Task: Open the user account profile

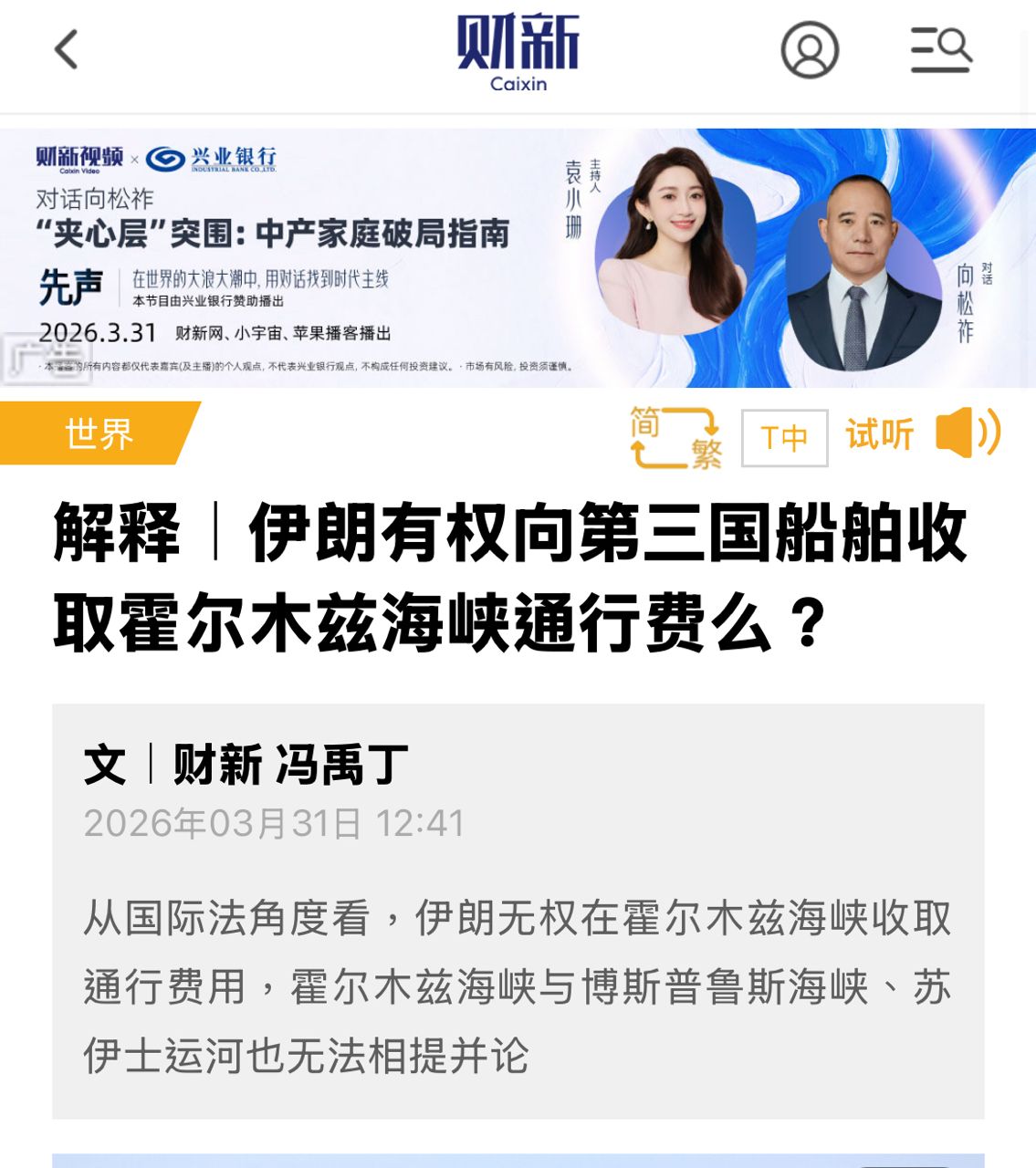Action: [x=809, y=50]
